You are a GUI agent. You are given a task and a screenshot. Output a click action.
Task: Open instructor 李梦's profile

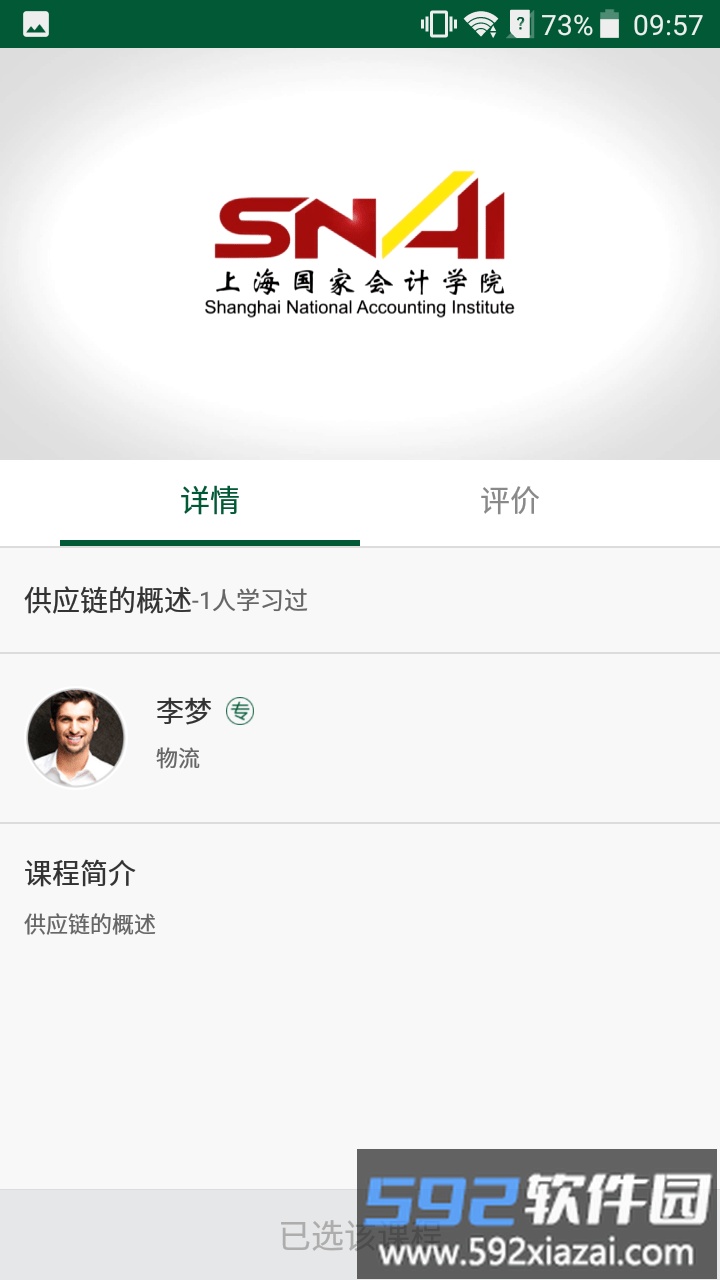(76, 737)
